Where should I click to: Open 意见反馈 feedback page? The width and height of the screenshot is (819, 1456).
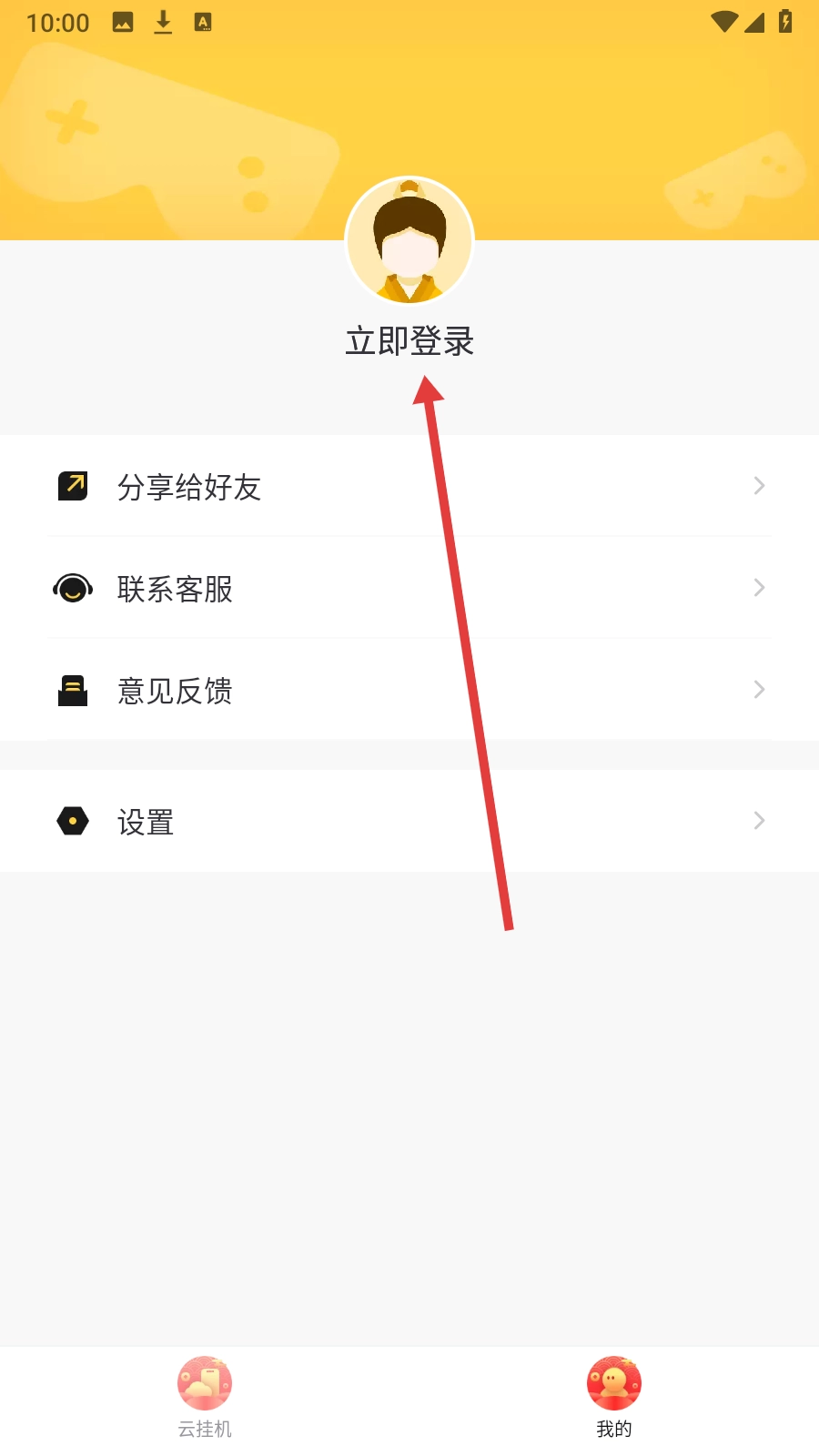(x=409, y=691)
